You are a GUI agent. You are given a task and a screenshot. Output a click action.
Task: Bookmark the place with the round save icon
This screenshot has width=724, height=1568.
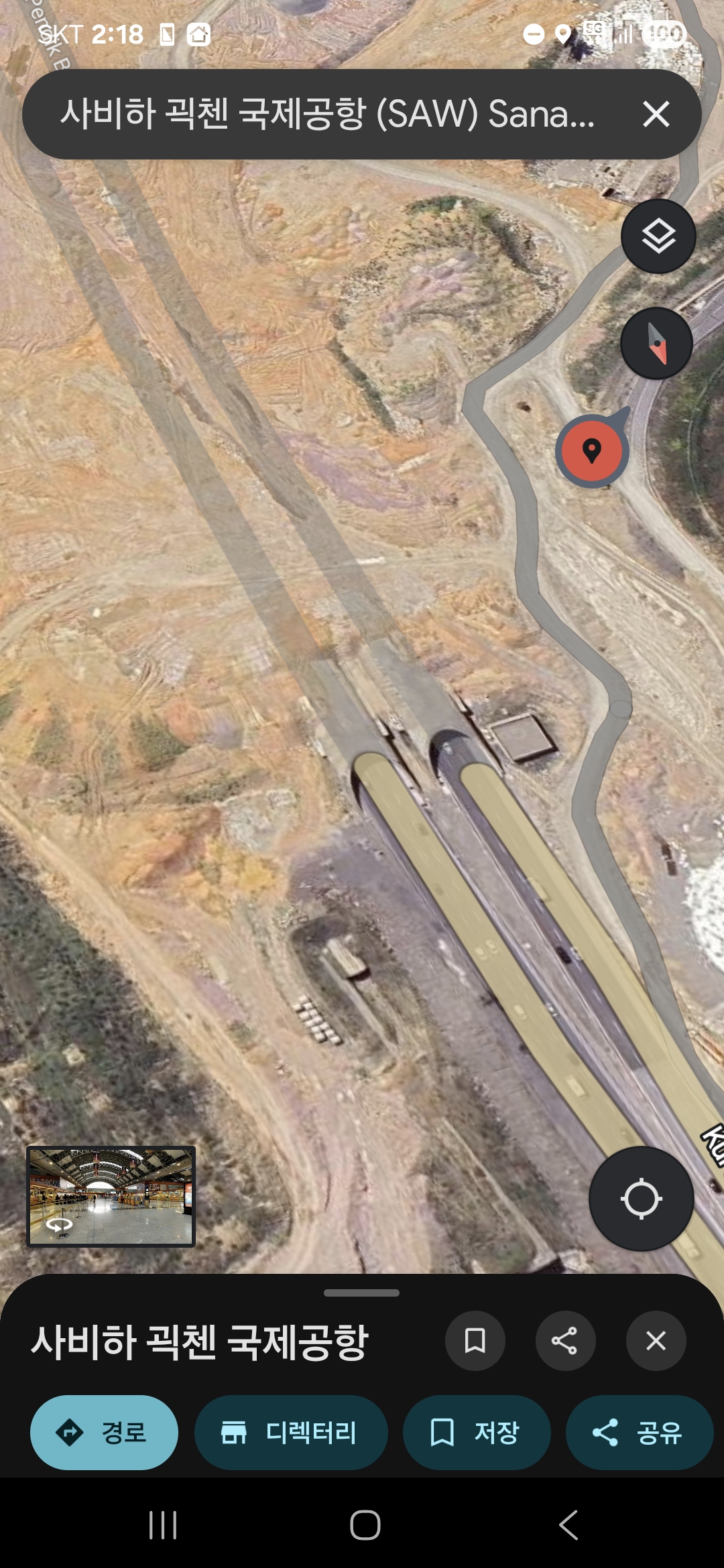[x=475, y=1341]
